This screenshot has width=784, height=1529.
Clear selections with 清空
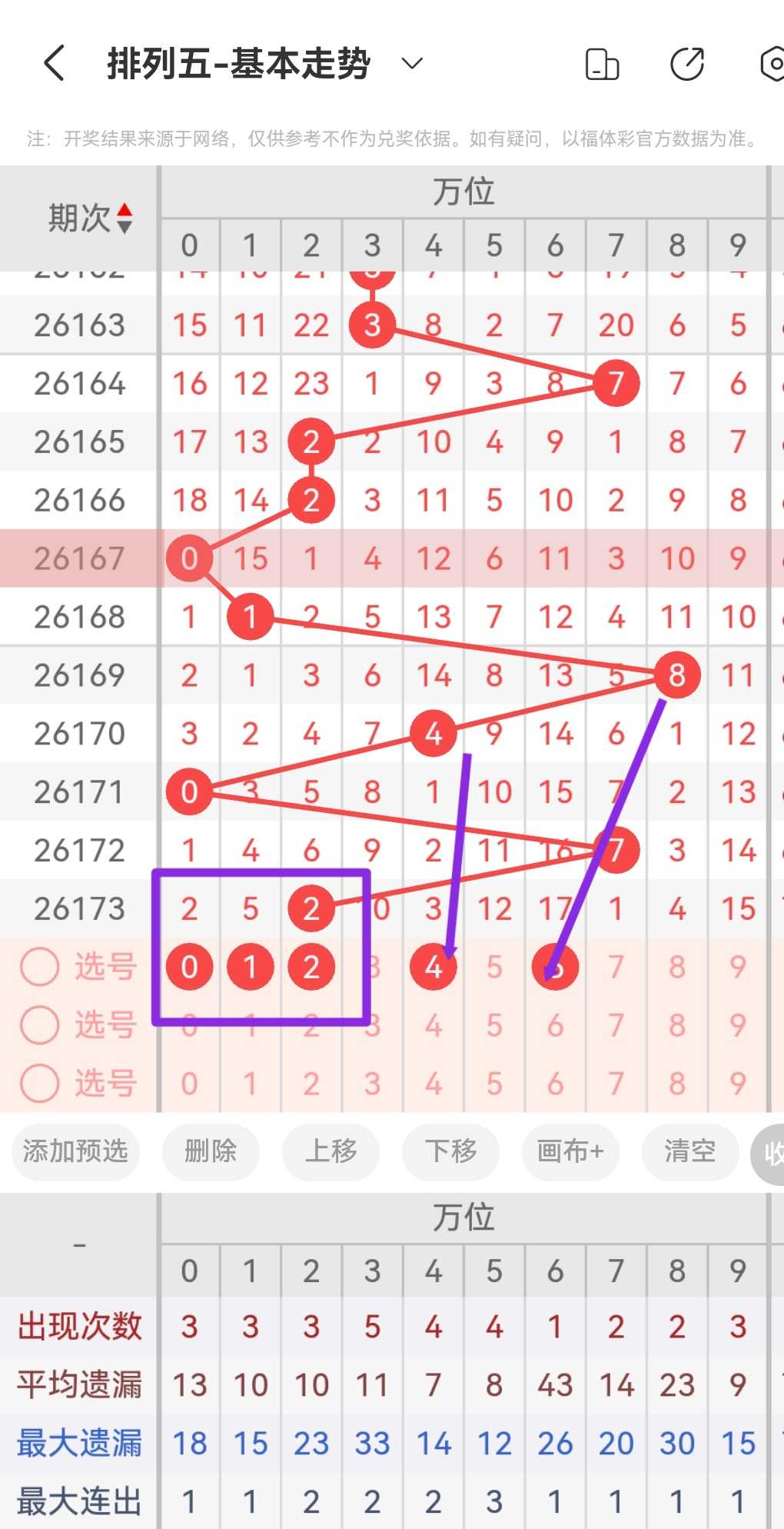click(x=690, y=1151)
